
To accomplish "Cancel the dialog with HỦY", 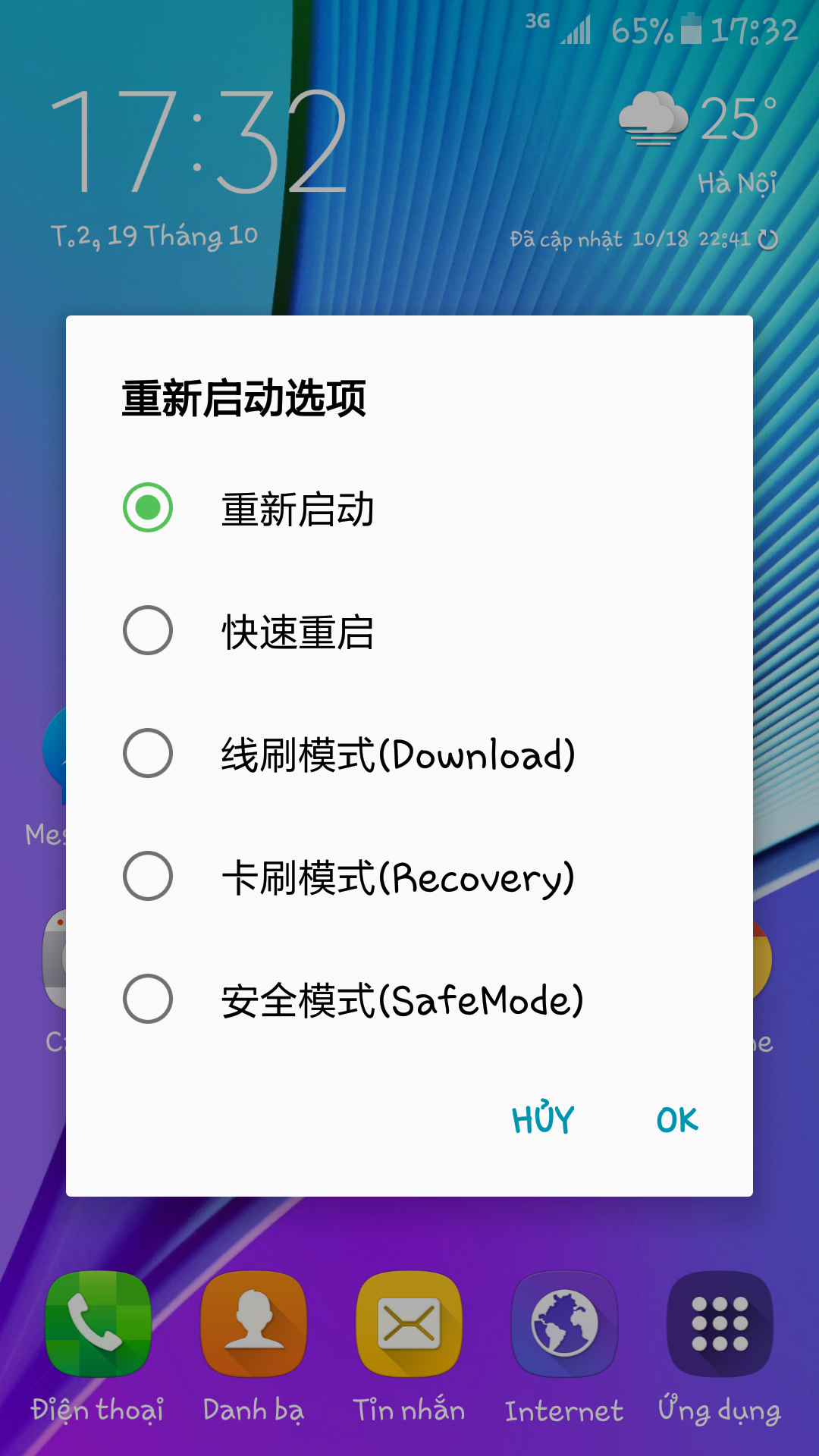I will [x=543, y=1119].
